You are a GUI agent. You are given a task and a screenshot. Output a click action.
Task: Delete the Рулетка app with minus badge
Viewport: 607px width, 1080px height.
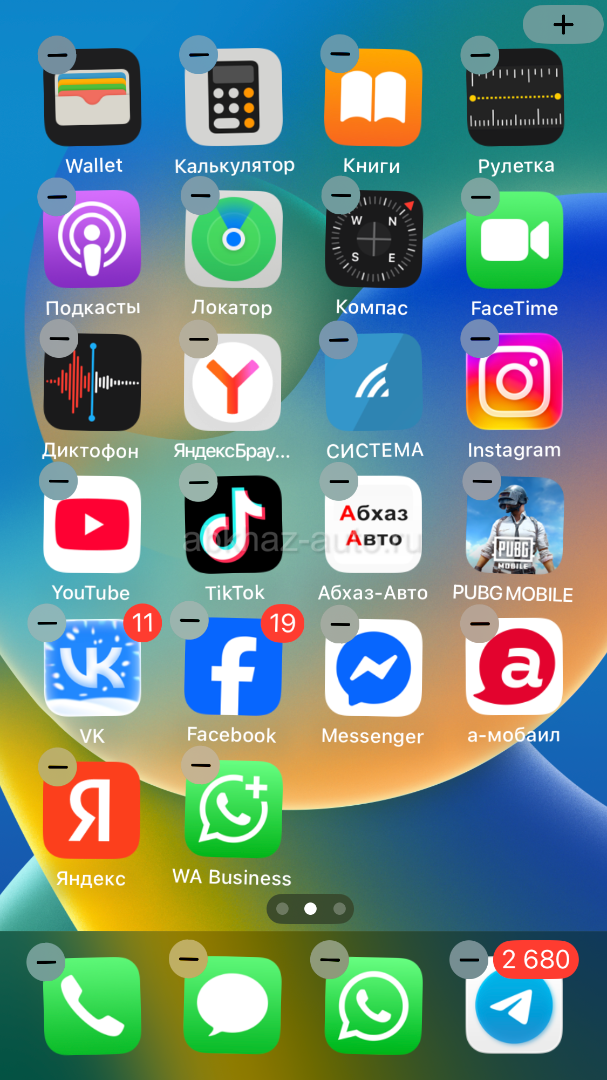tap(481, 54)
